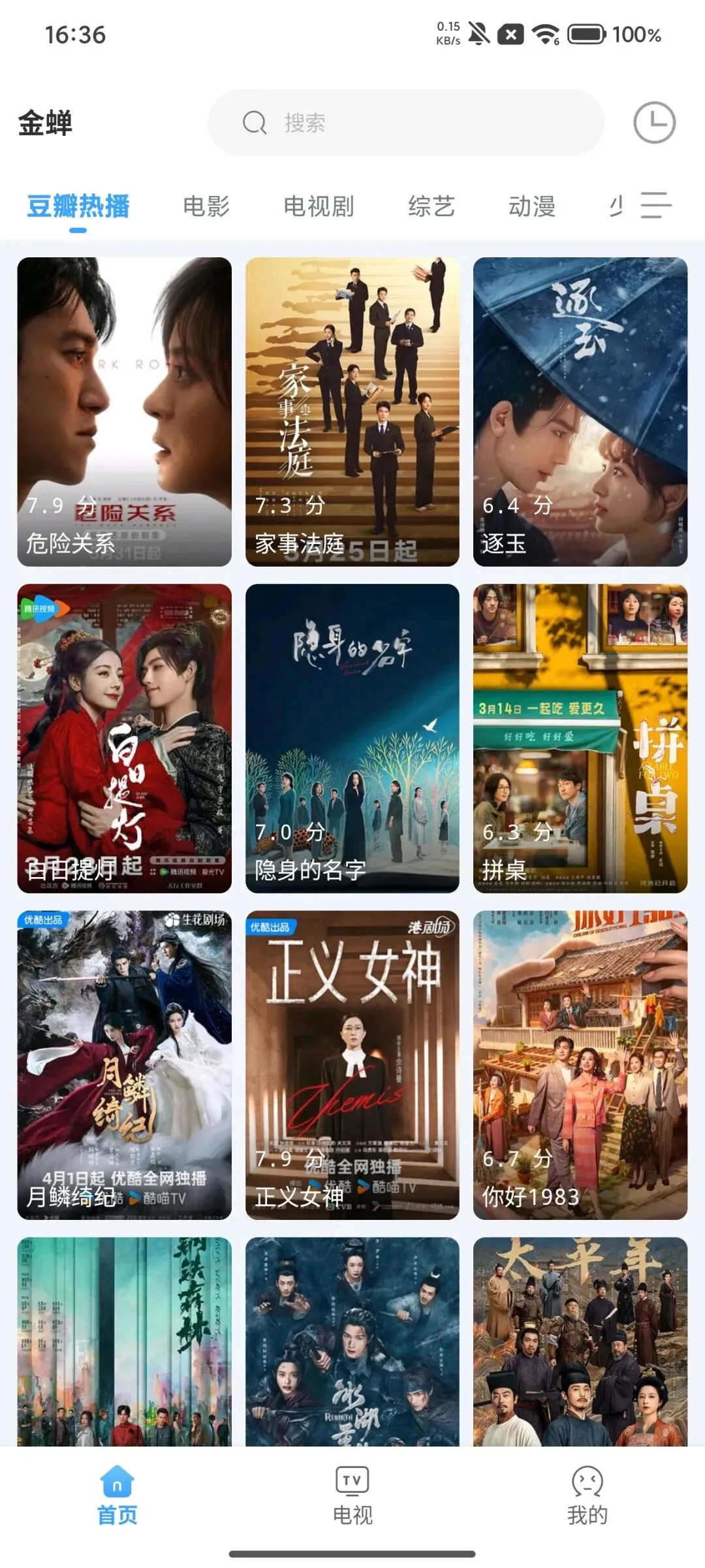Image resolution: width=705 pixels, height=1568 pixels.
Task: Switch to the 电影 tab
Action: tap(206, 206)
